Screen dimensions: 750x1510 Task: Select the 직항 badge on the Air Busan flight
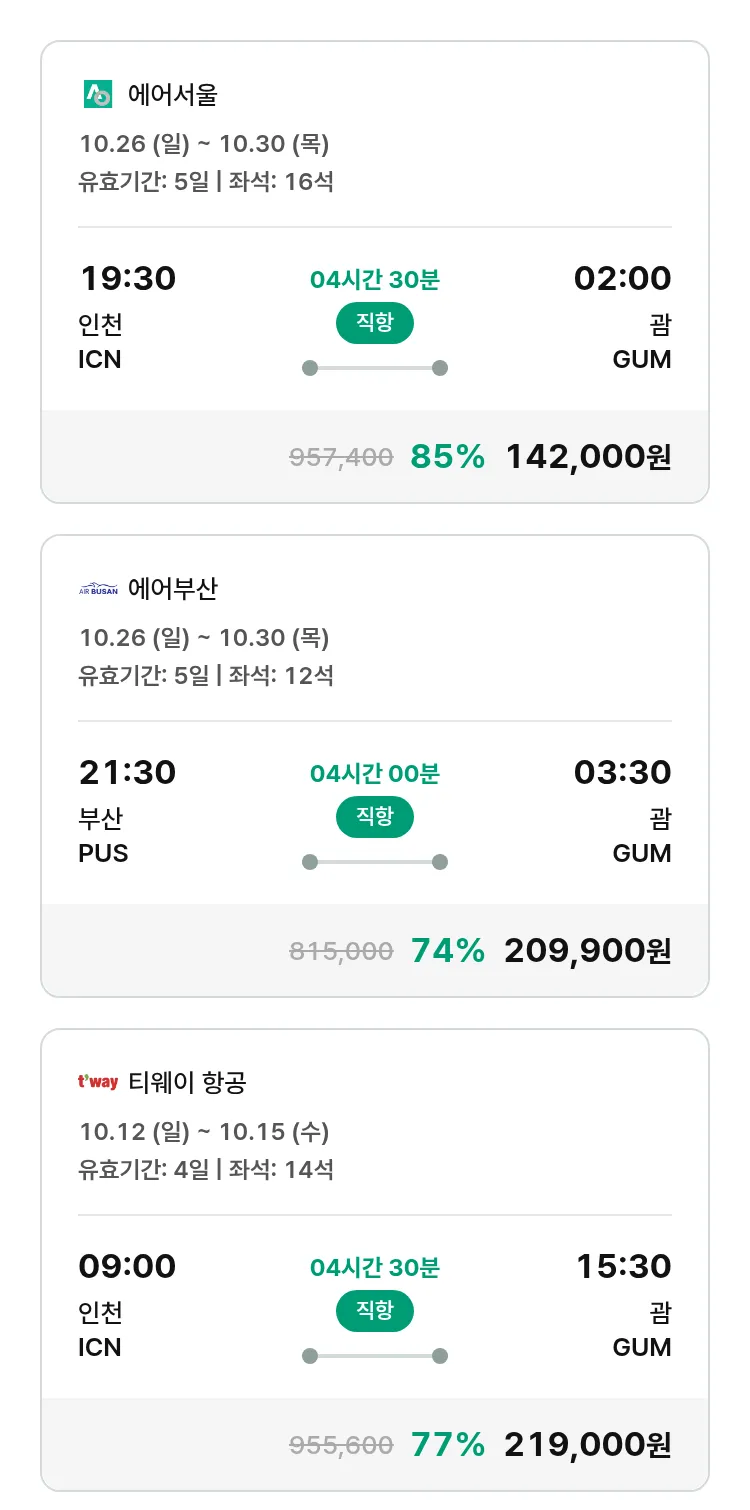tap(374, 816)
